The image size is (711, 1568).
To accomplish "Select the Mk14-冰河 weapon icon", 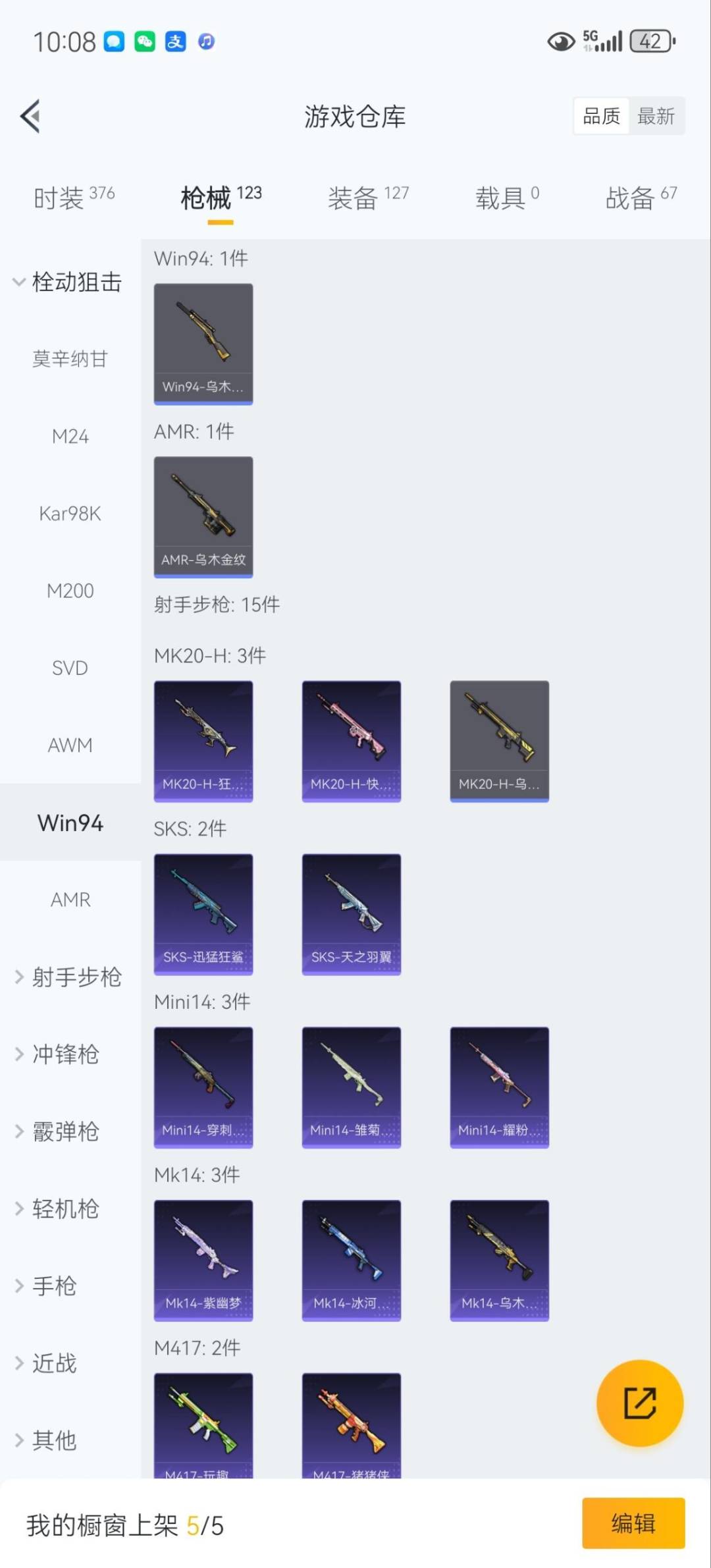I will click(351, 1260).
